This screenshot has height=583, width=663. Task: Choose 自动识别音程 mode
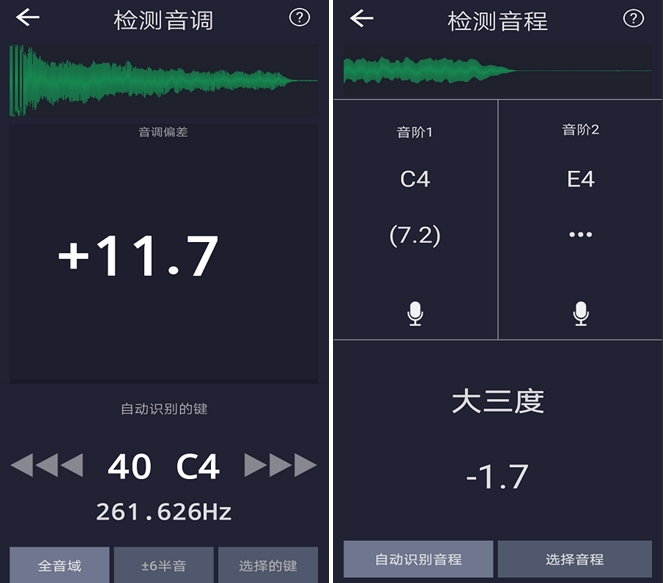[x=418, y=559]
